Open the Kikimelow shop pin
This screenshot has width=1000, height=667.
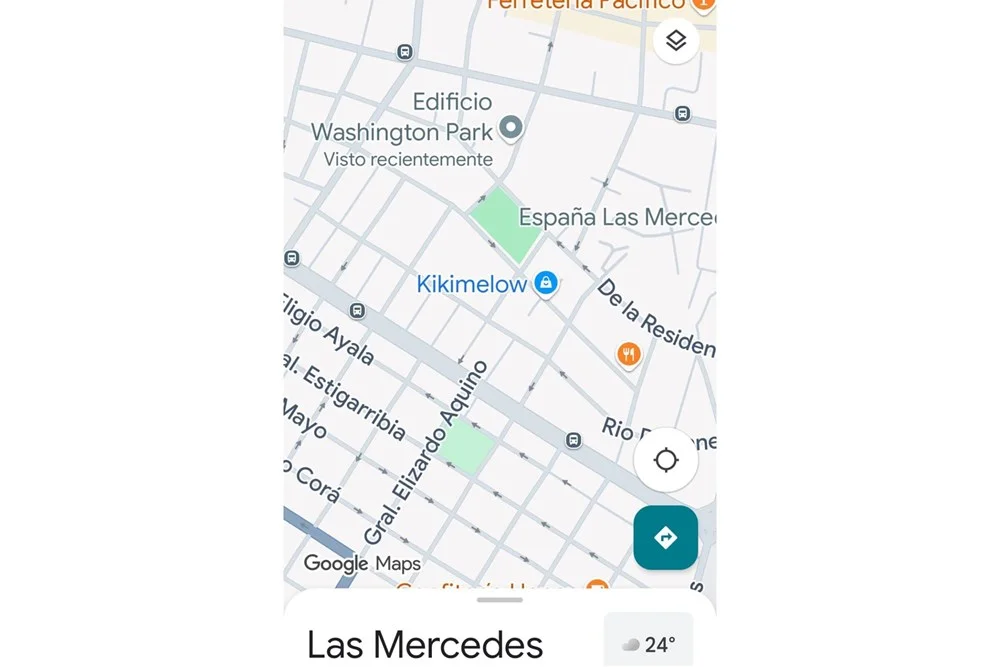click(x=545, y=283)
